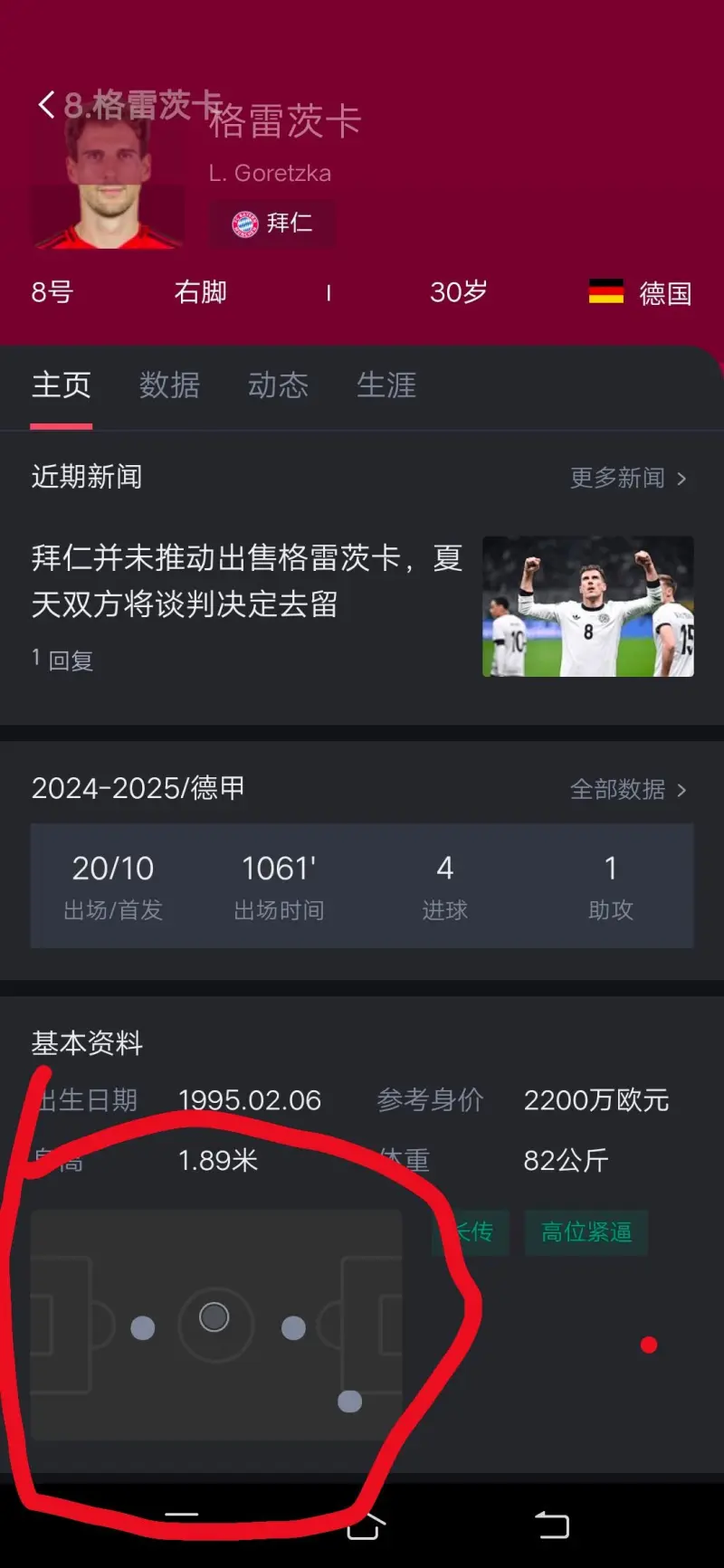Switch to the 数据 tab
This screenshot has width=724, height=1568.
coord(169,385)
